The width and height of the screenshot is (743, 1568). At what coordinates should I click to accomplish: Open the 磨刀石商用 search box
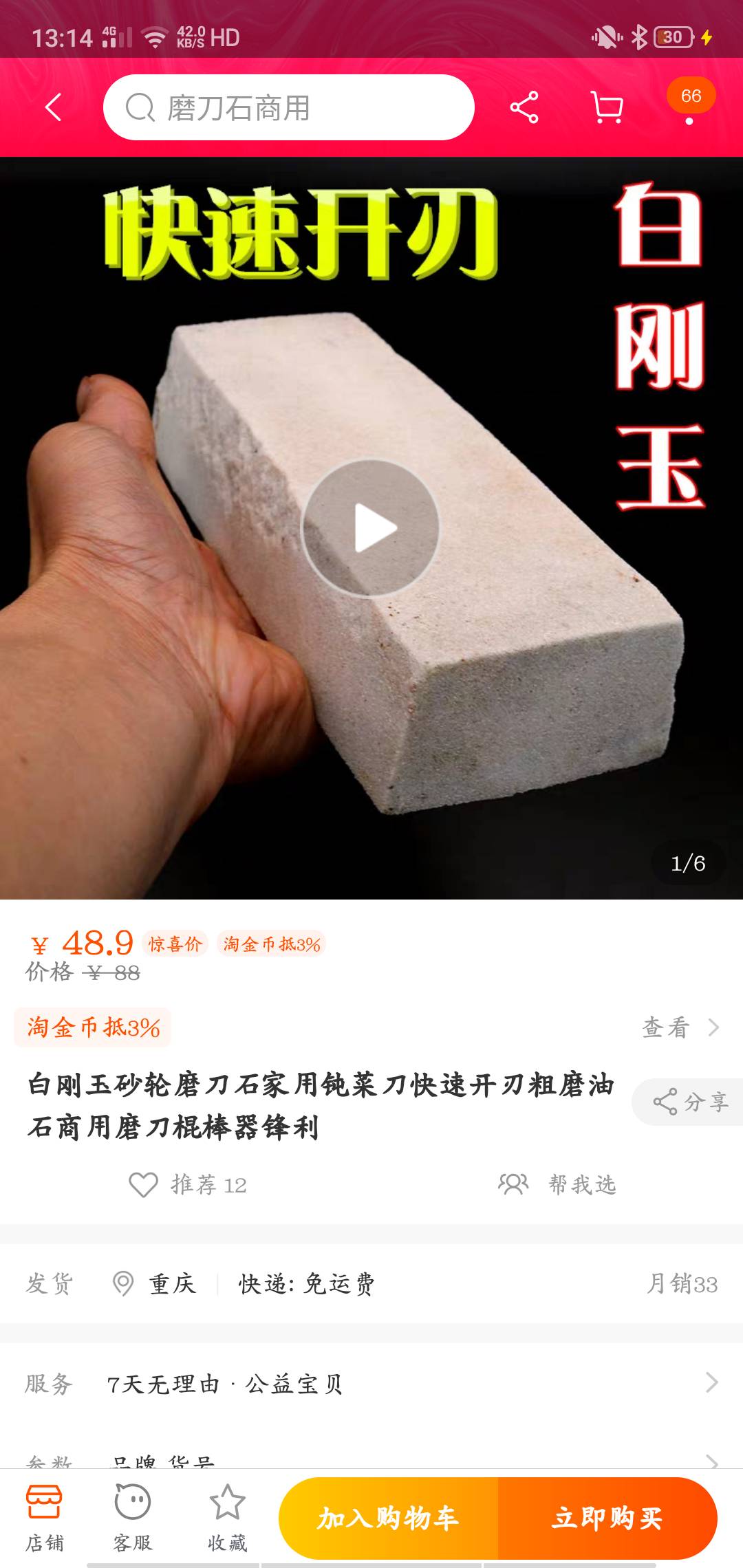(x=289, y=108)
